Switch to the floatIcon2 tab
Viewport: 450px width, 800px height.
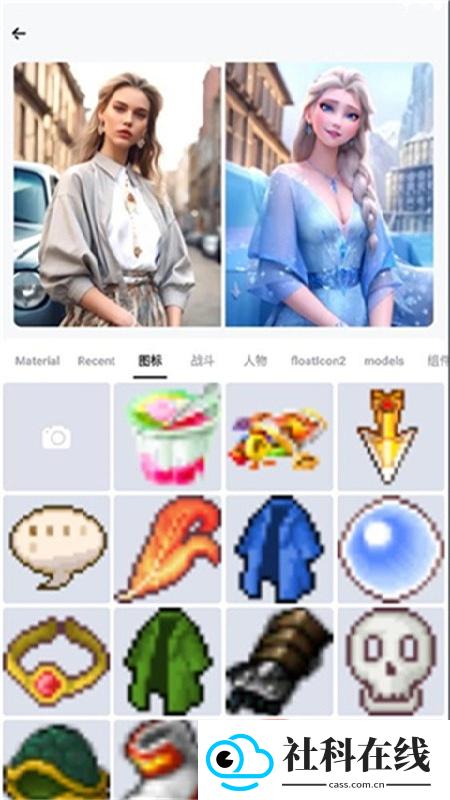[318, 361]
